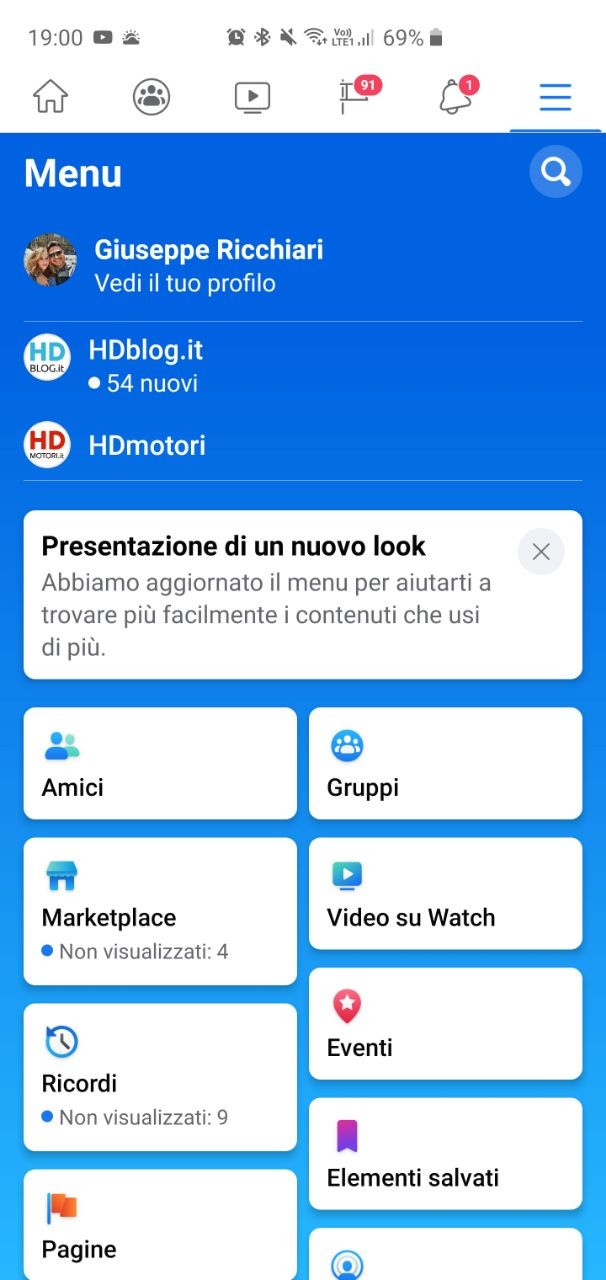Dismiss the new look presentation banner

541,551
